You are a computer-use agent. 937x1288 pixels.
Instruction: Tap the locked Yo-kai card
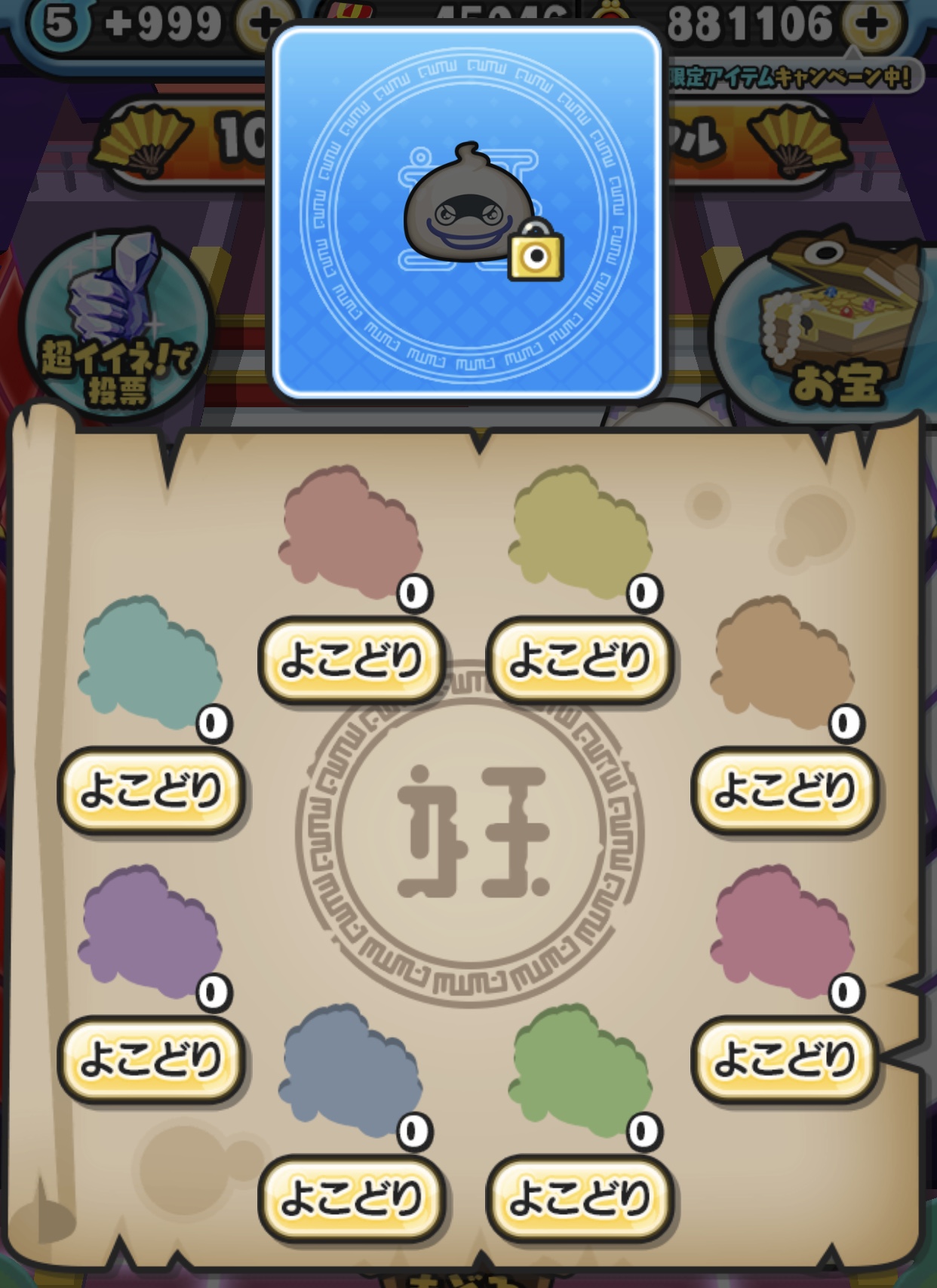click(467, 213)
